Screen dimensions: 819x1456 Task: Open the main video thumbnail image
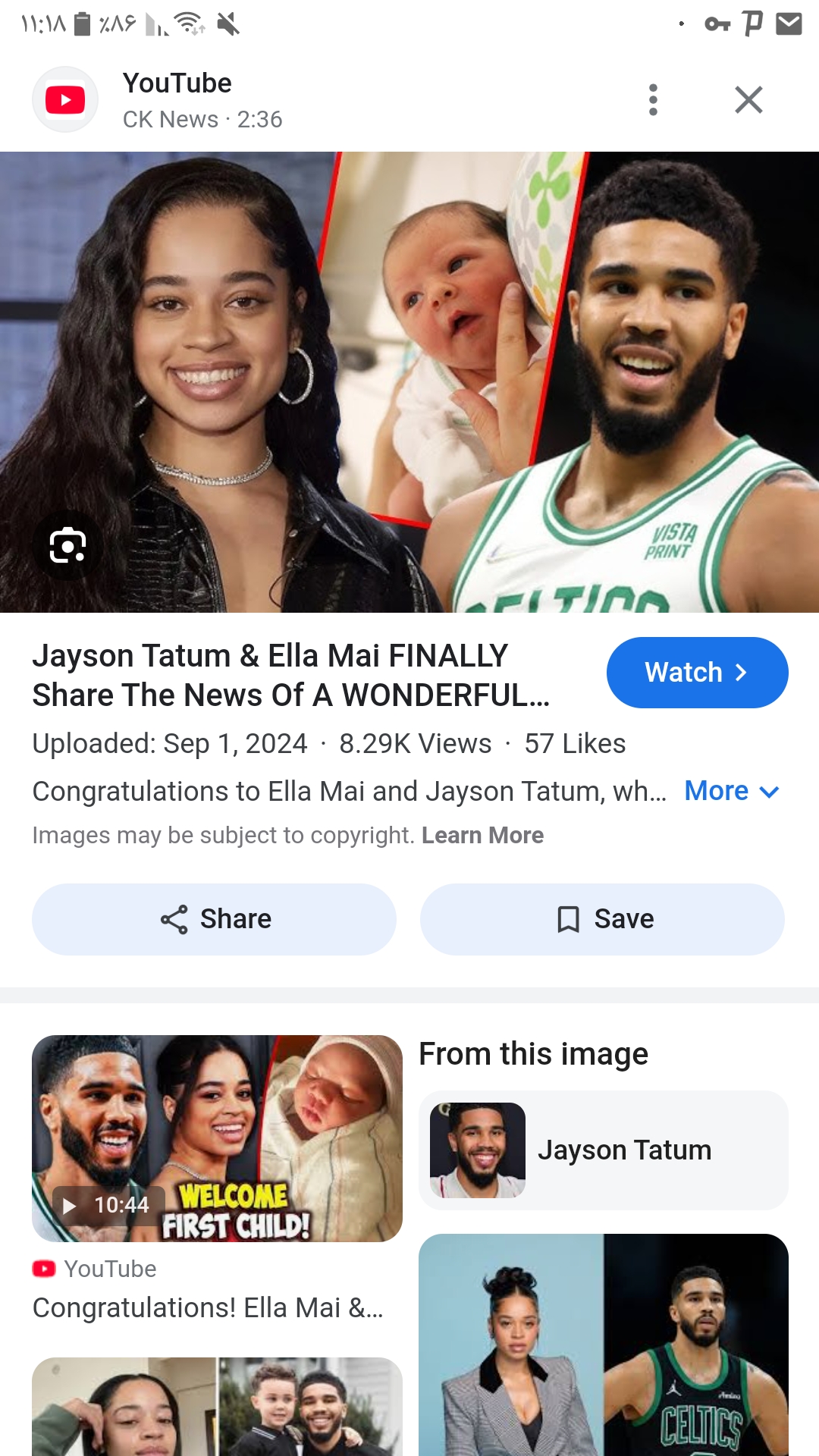[409, 382]
